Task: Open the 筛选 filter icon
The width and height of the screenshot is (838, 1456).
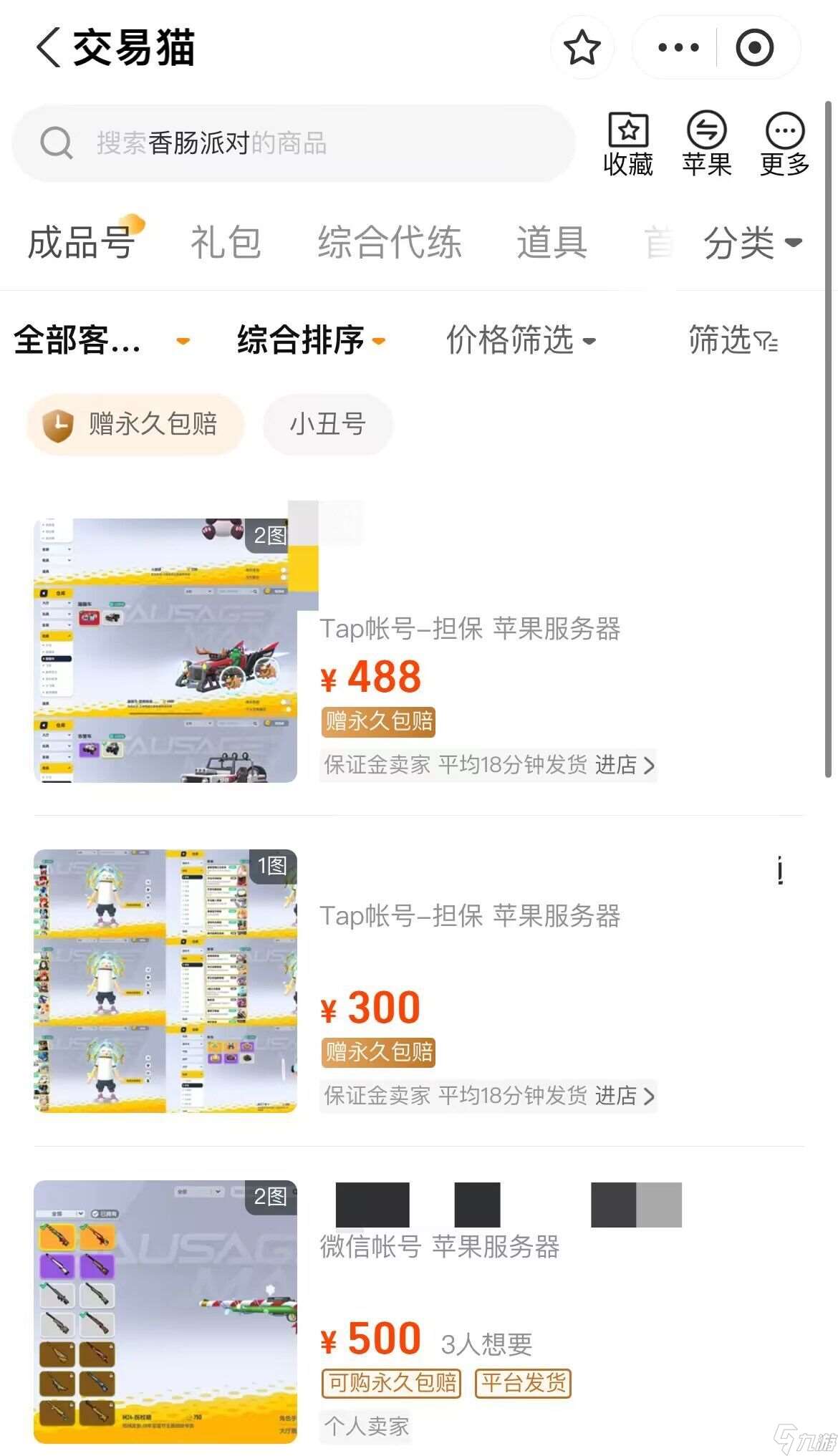Action: [732, 341]
